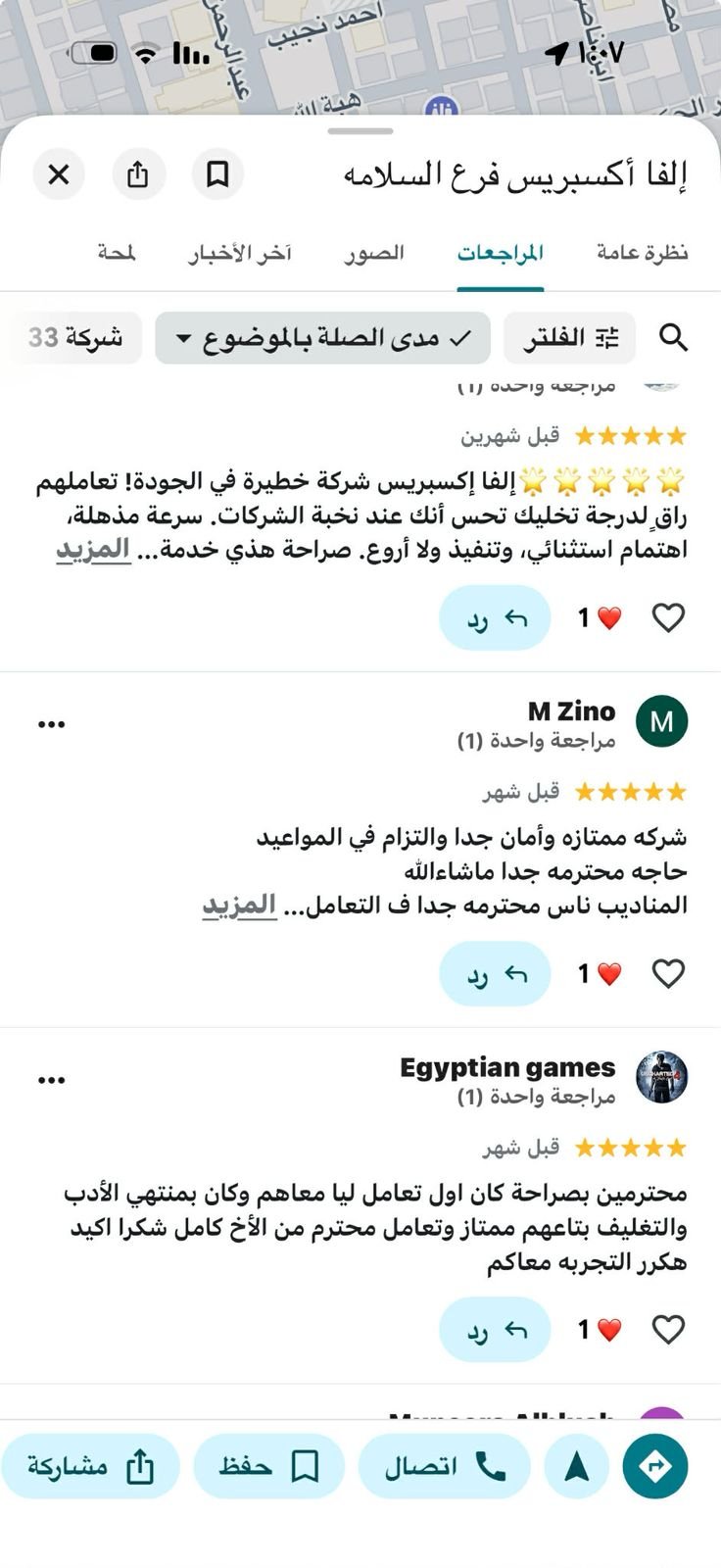Open the overflow menu on M Zino's review

coord(51,724)
